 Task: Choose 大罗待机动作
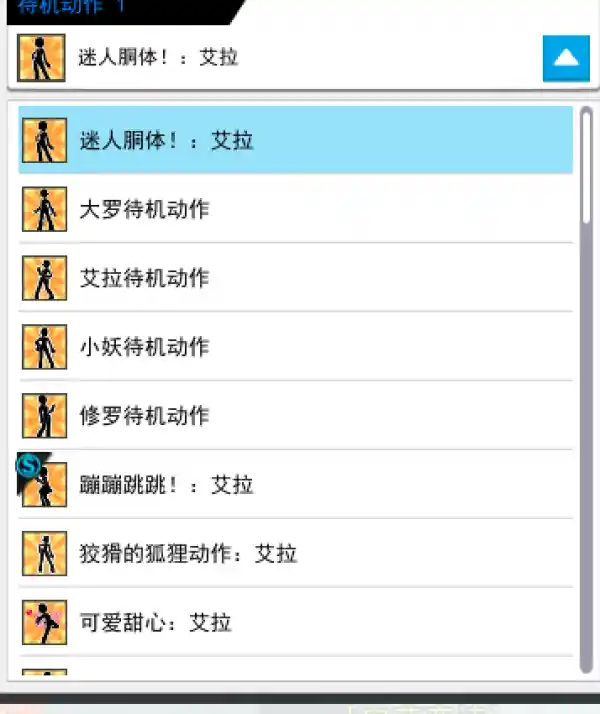tap(296, 210)
